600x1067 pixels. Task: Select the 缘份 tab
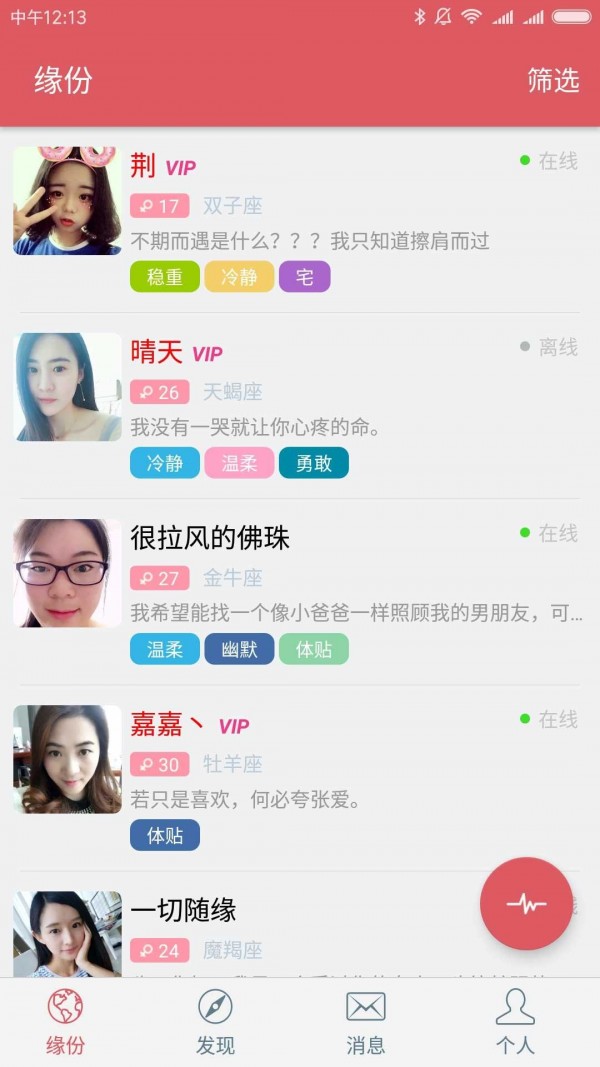[x=65, y=1022]
